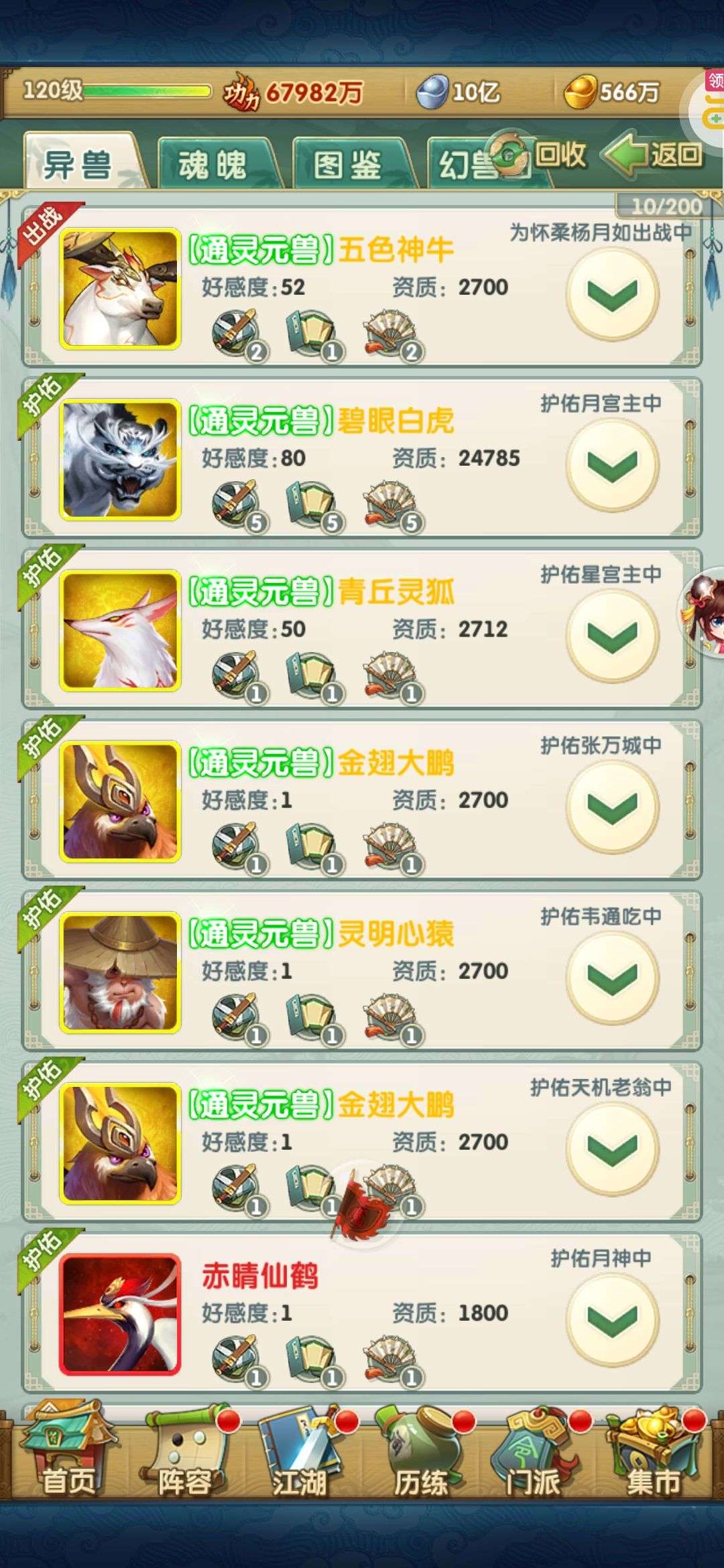Tap the floating girl avatar at right edge

point(704,614)
